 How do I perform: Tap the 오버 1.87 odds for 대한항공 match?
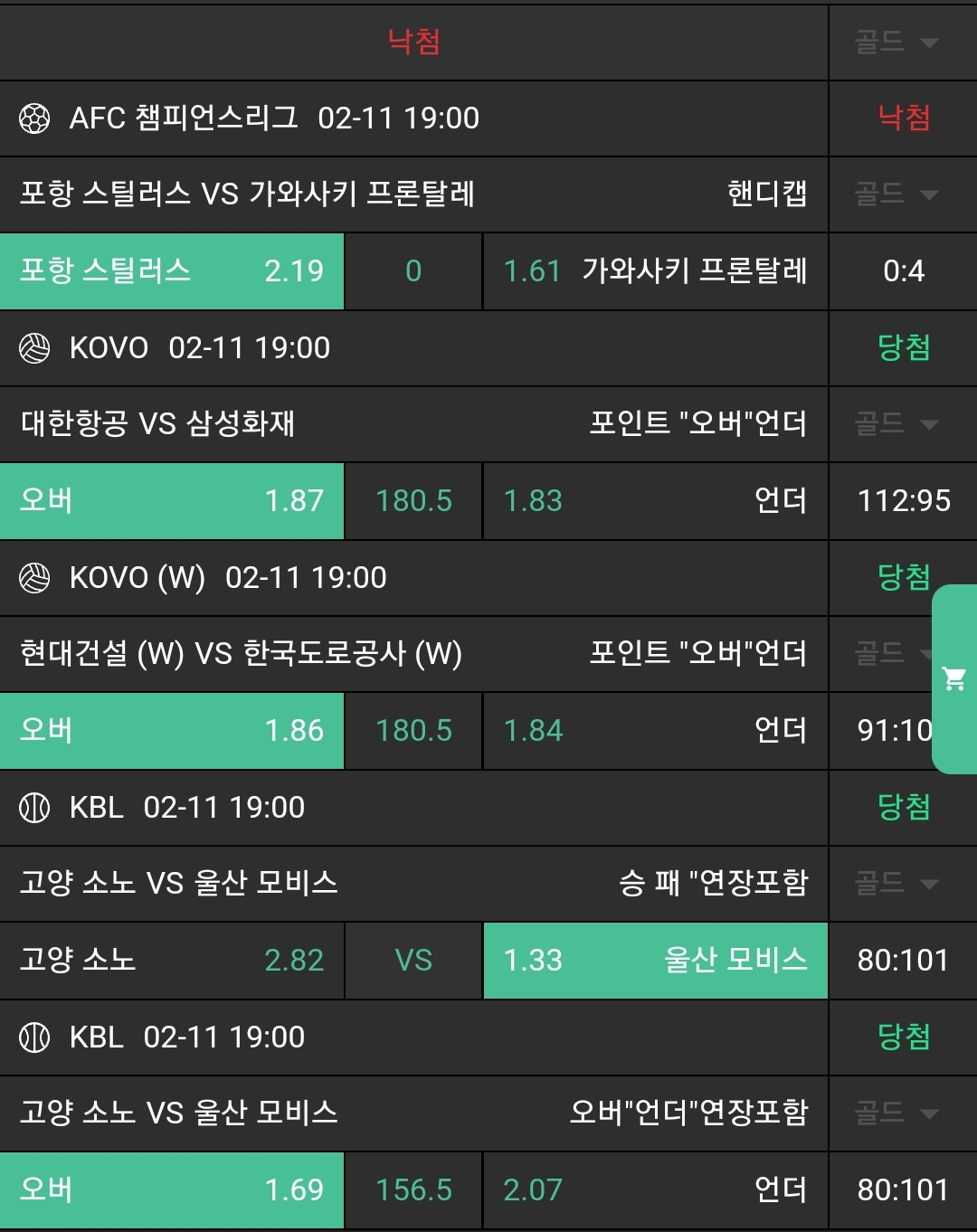click(172, 501)
